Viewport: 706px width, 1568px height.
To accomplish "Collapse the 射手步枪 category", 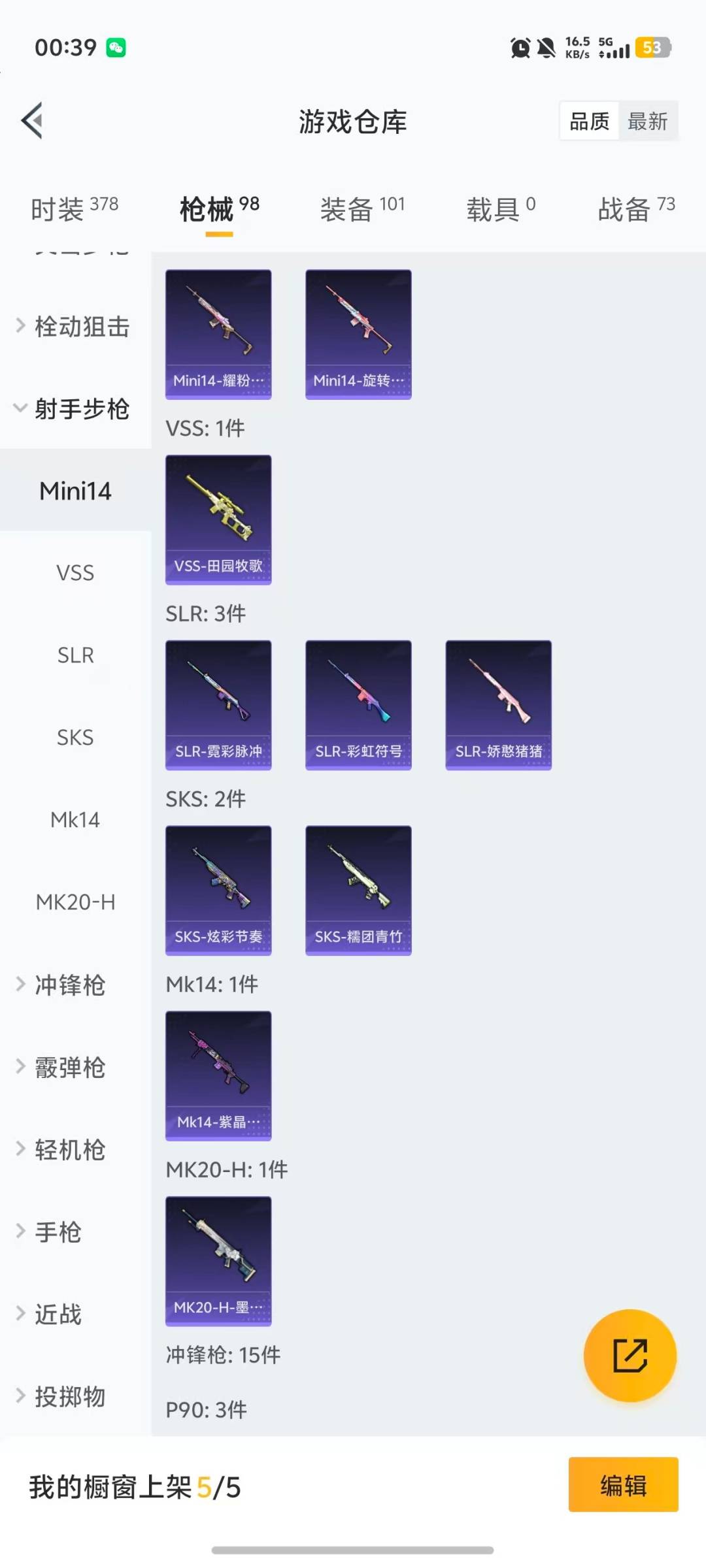I will (75, 408).
